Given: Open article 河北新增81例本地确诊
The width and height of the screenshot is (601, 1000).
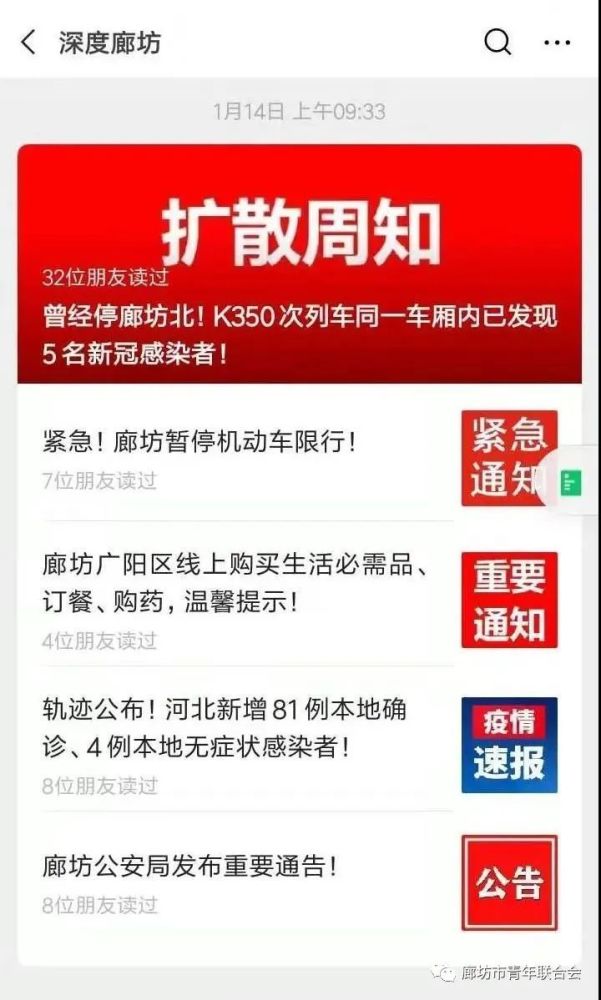Looking at the screenshot, I should [x=299, y=744].
